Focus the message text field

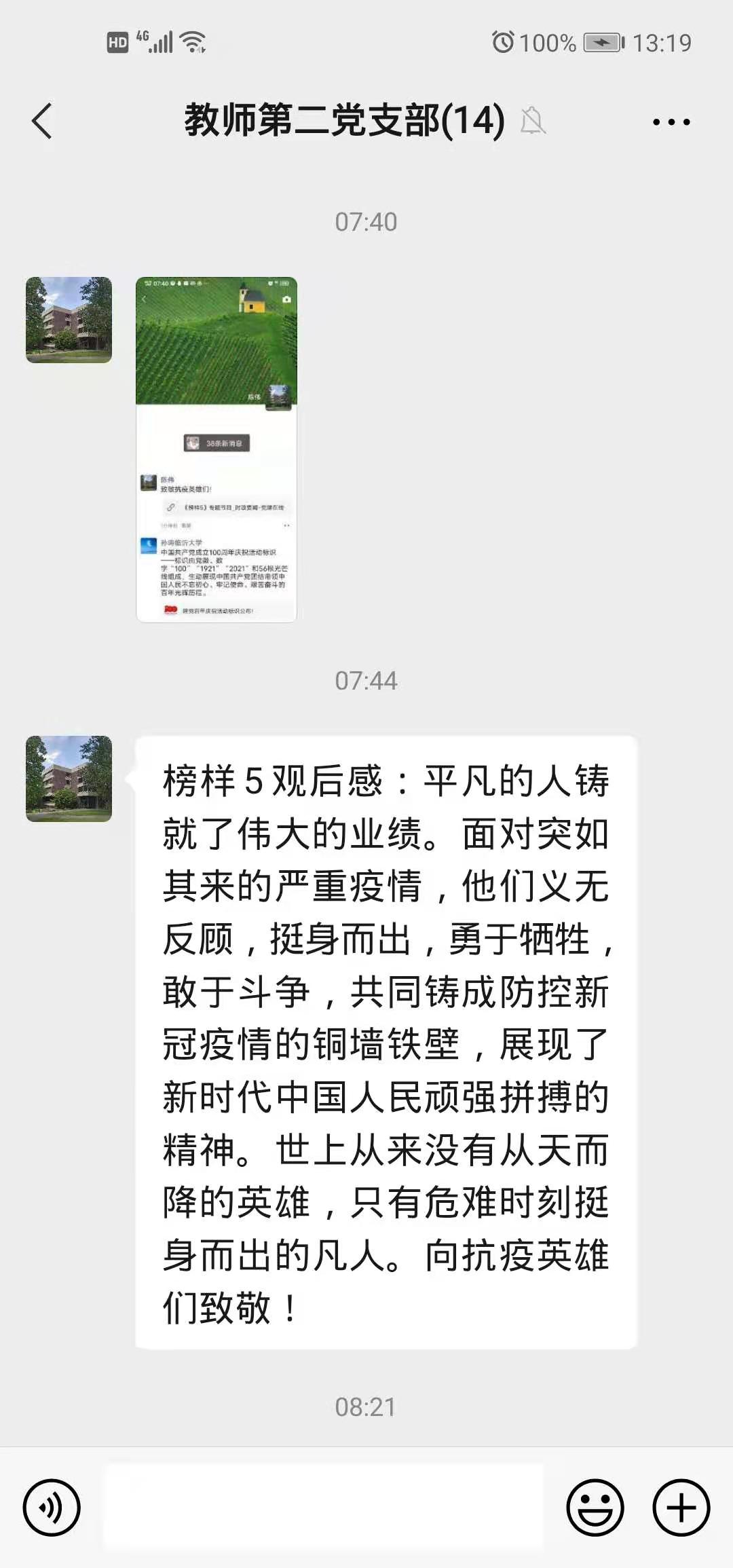point(323,1508)
